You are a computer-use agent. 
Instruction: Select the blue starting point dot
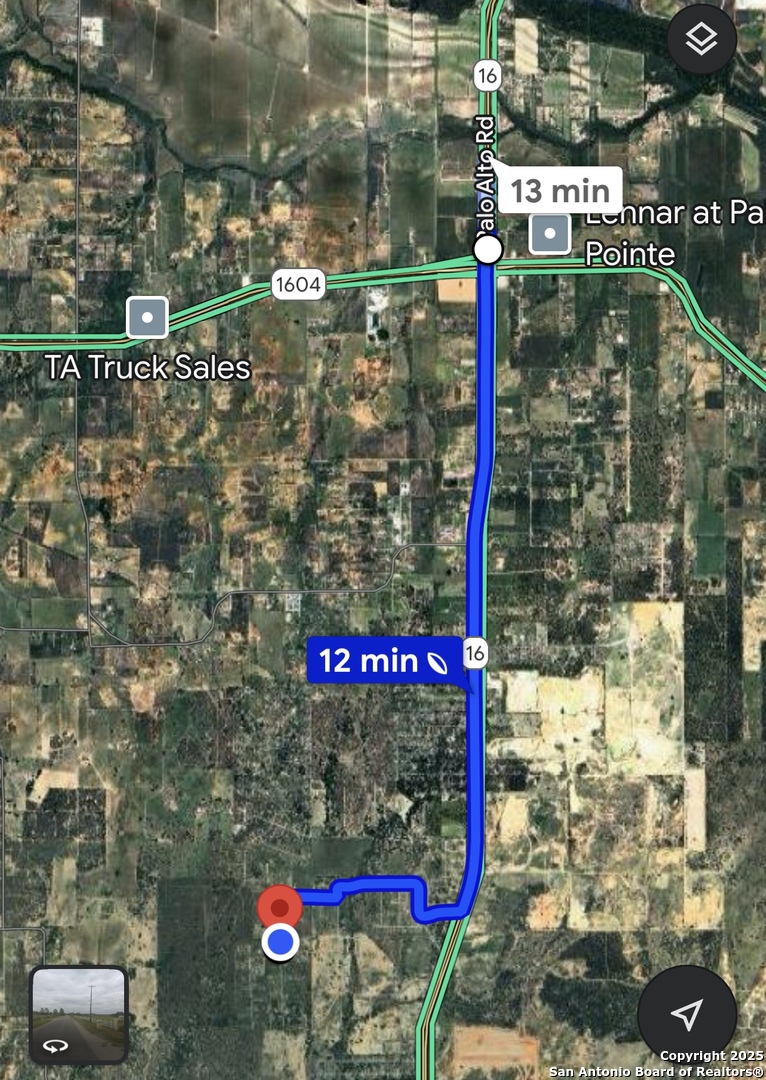coord(279,941)
